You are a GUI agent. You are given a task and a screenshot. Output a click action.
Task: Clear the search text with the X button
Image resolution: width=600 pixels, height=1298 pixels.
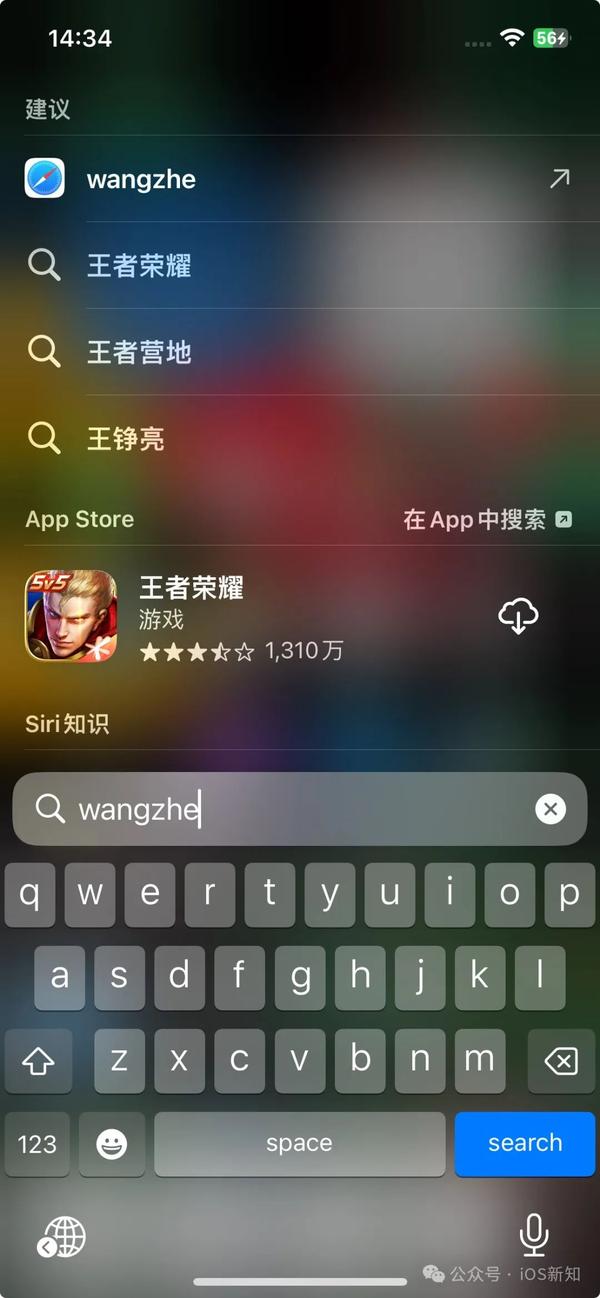(550, 809)
